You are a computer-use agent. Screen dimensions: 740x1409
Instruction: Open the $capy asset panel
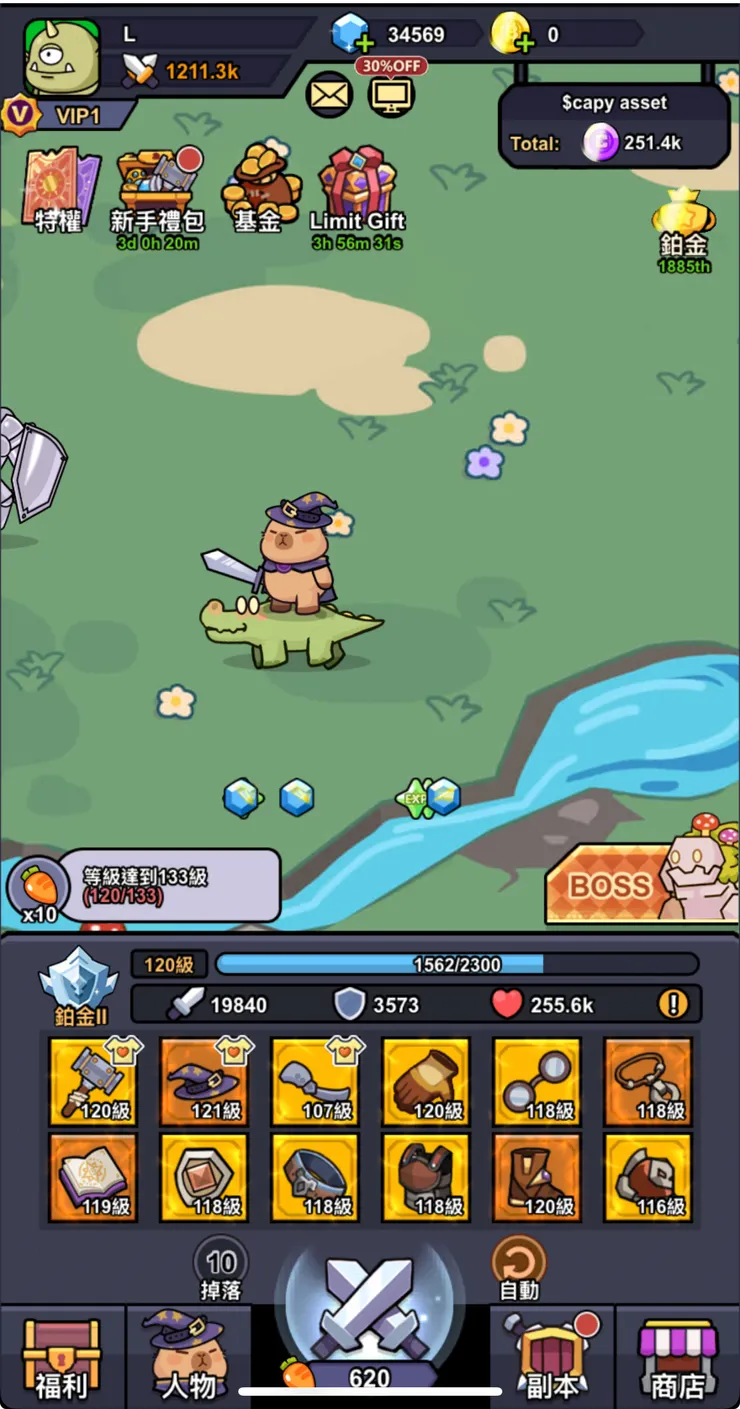pyautogui.click(x=614, y=125)
